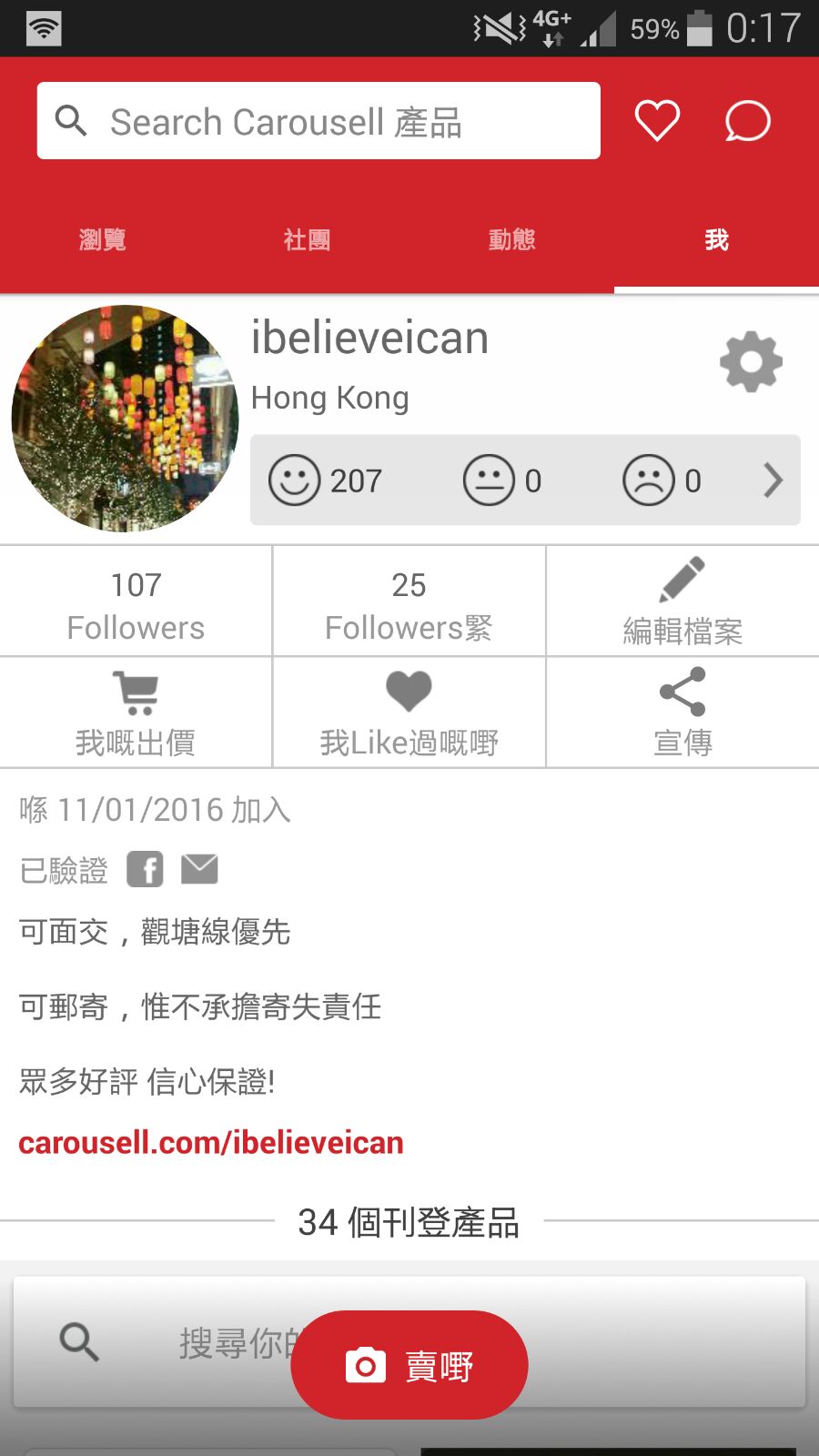Image resolution: width=819 pixels, height=1456 pixels.
Task: View the 107 Followers list
Action: tap(136, 603)
